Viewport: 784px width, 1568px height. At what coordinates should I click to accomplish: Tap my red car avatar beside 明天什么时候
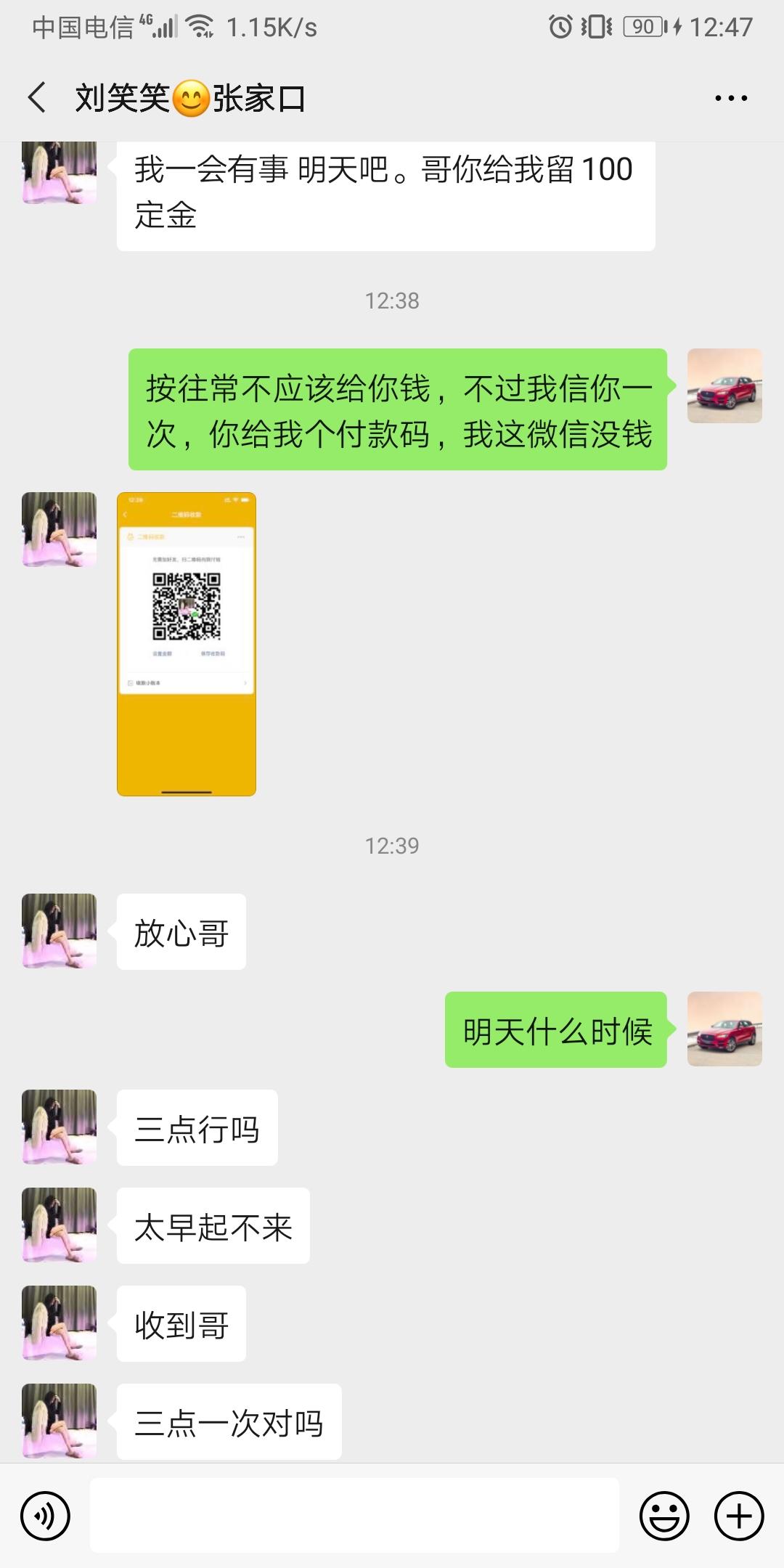(724, 1029)
